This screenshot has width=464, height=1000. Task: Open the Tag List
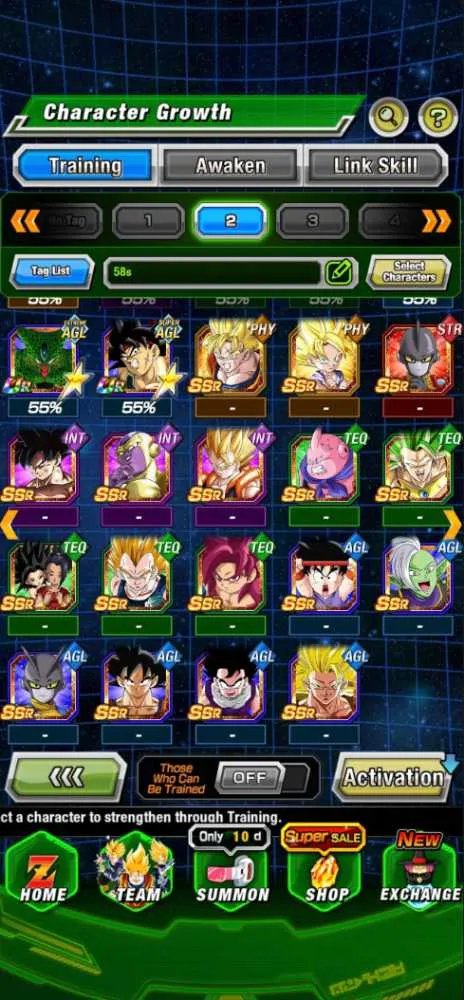[52, 272]
